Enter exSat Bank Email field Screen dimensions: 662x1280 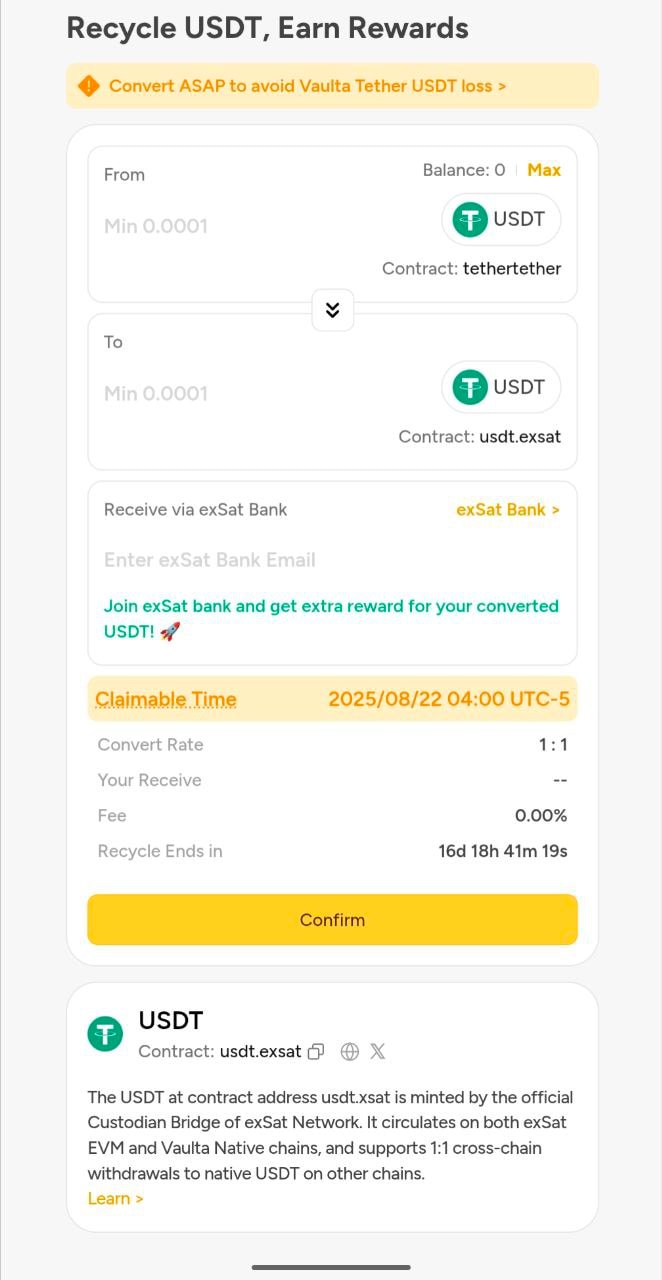tap(300, 560)
